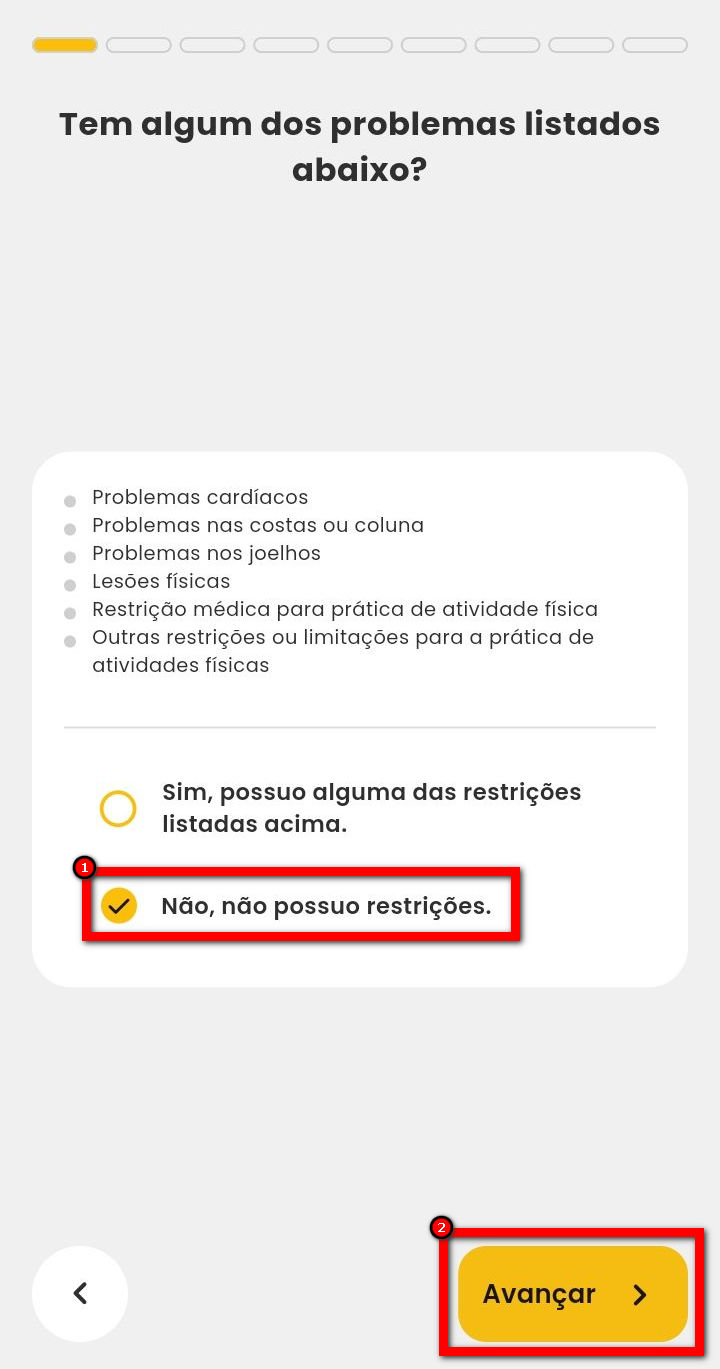Screen dimensions: 720x1369
Task: Choose "Não, não possuo restrições" option
Action: click(x=296, y=906)
